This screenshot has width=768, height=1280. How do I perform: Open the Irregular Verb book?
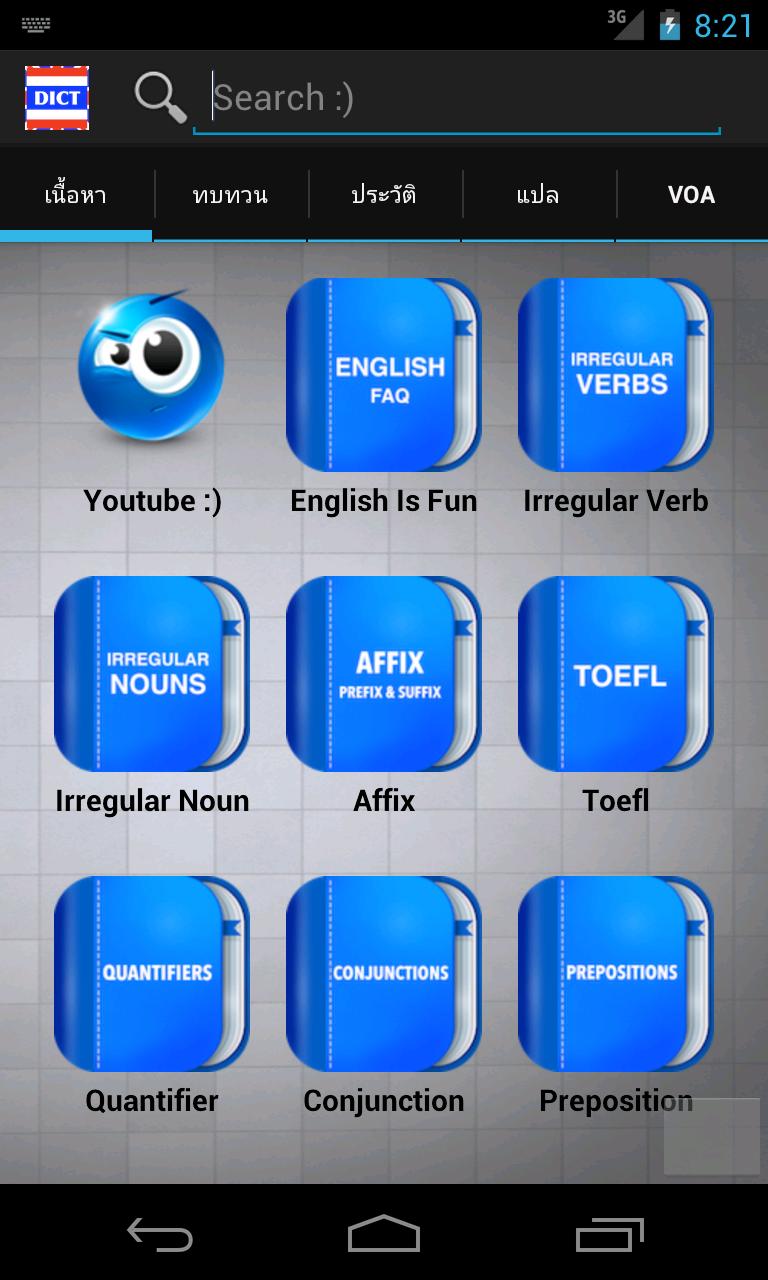[616, 375]
